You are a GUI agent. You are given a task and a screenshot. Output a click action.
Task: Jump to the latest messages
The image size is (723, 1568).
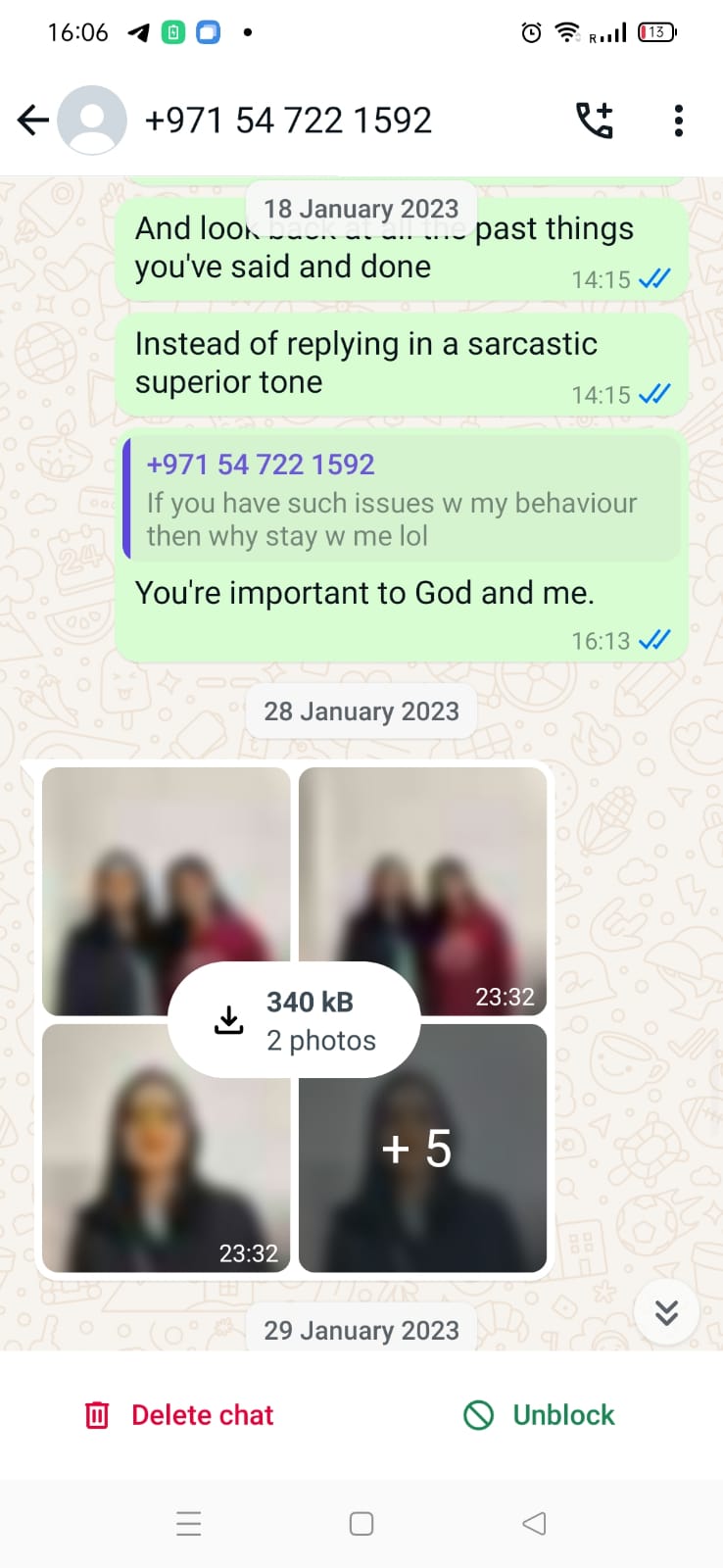[x=666, y=1312]
